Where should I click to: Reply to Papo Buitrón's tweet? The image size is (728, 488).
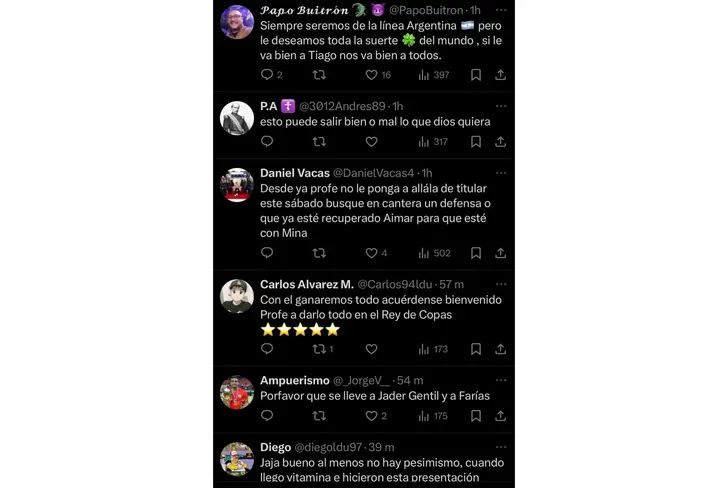pyautogui.click(x=267, y=75)
